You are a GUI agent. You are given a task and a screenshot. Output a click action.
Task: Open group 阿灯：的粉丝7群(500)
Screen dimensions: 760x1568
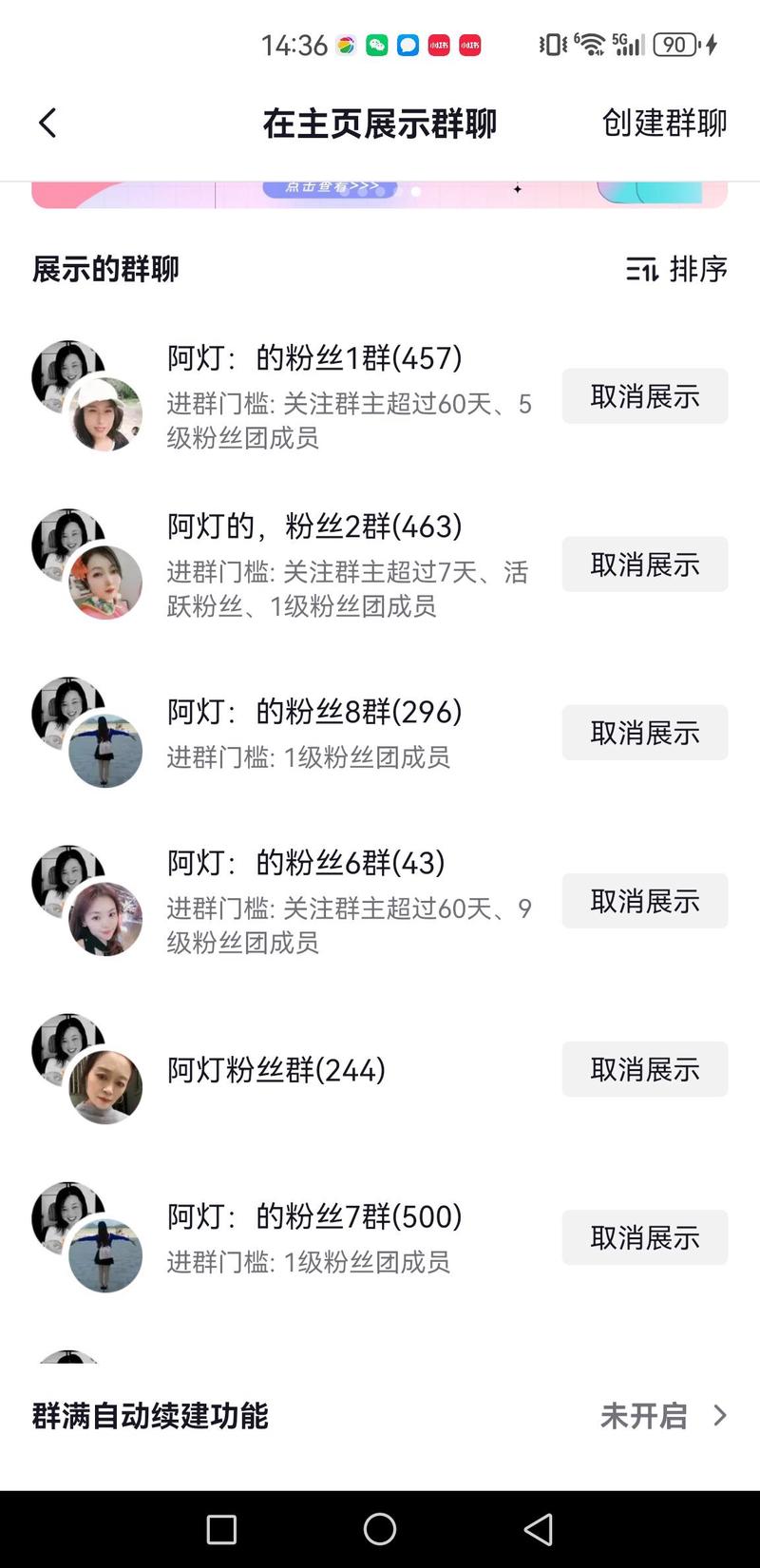coord(313,1216)
